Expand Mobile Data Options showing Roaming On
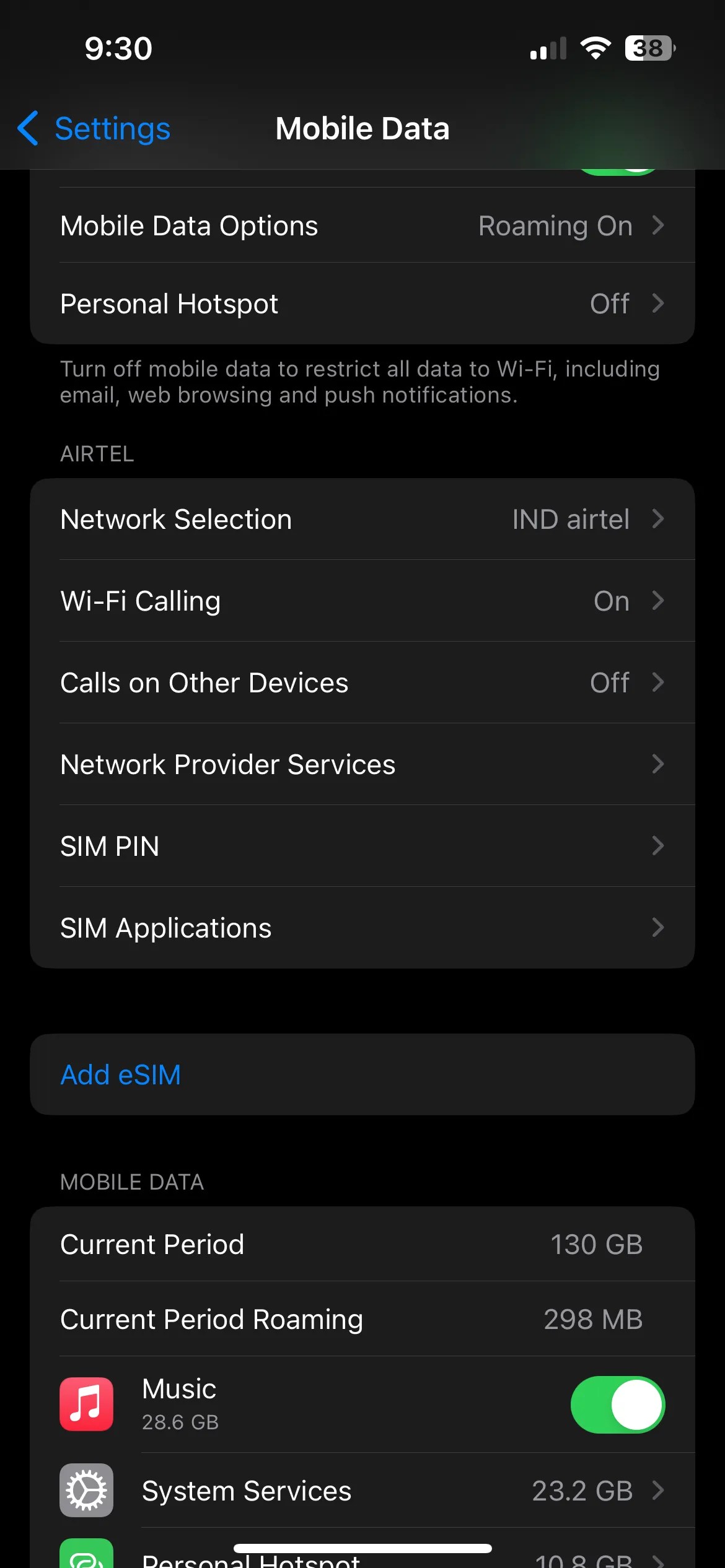This screenshot has height=1568, width=725. 362,225
